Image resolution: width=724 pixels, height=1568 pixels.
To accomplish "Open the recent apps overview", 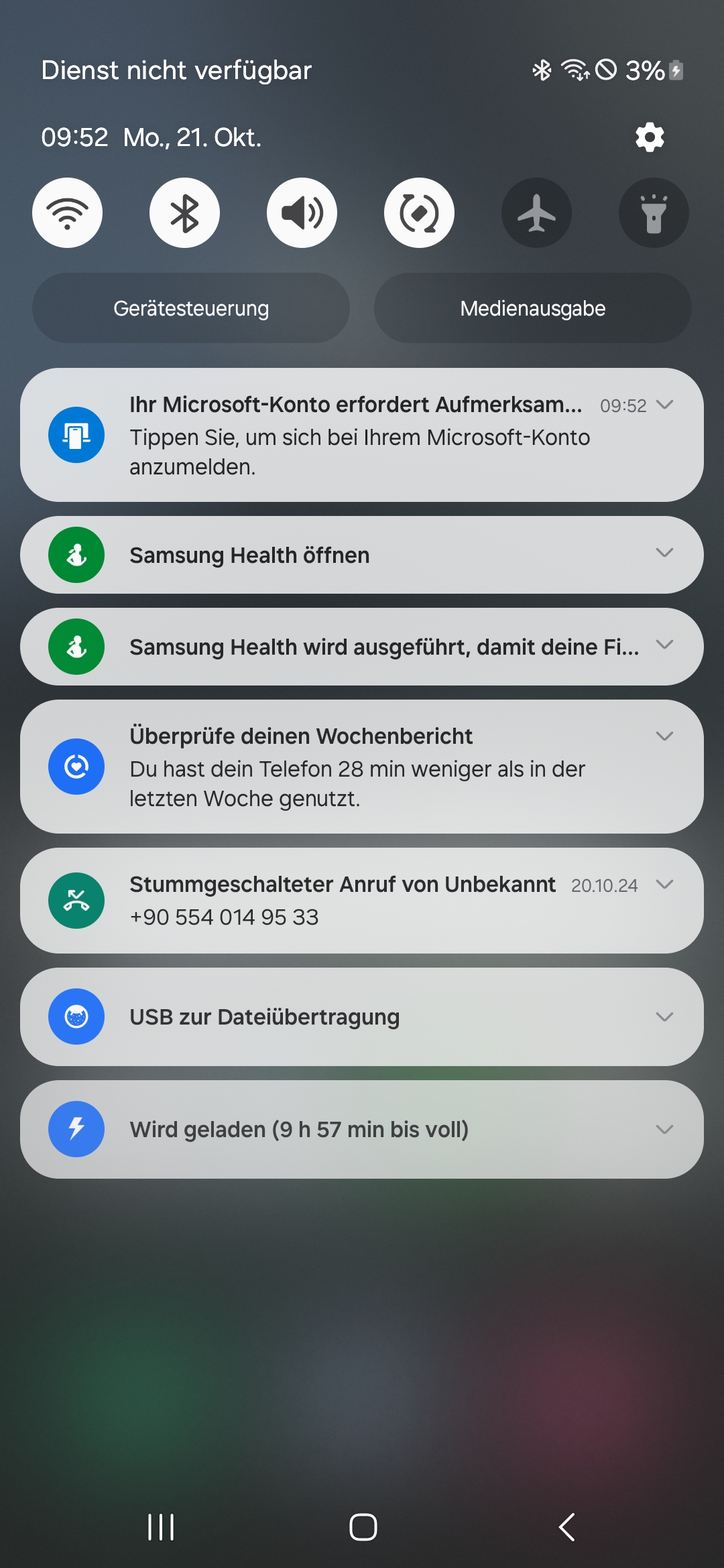I will [161, 1527].
